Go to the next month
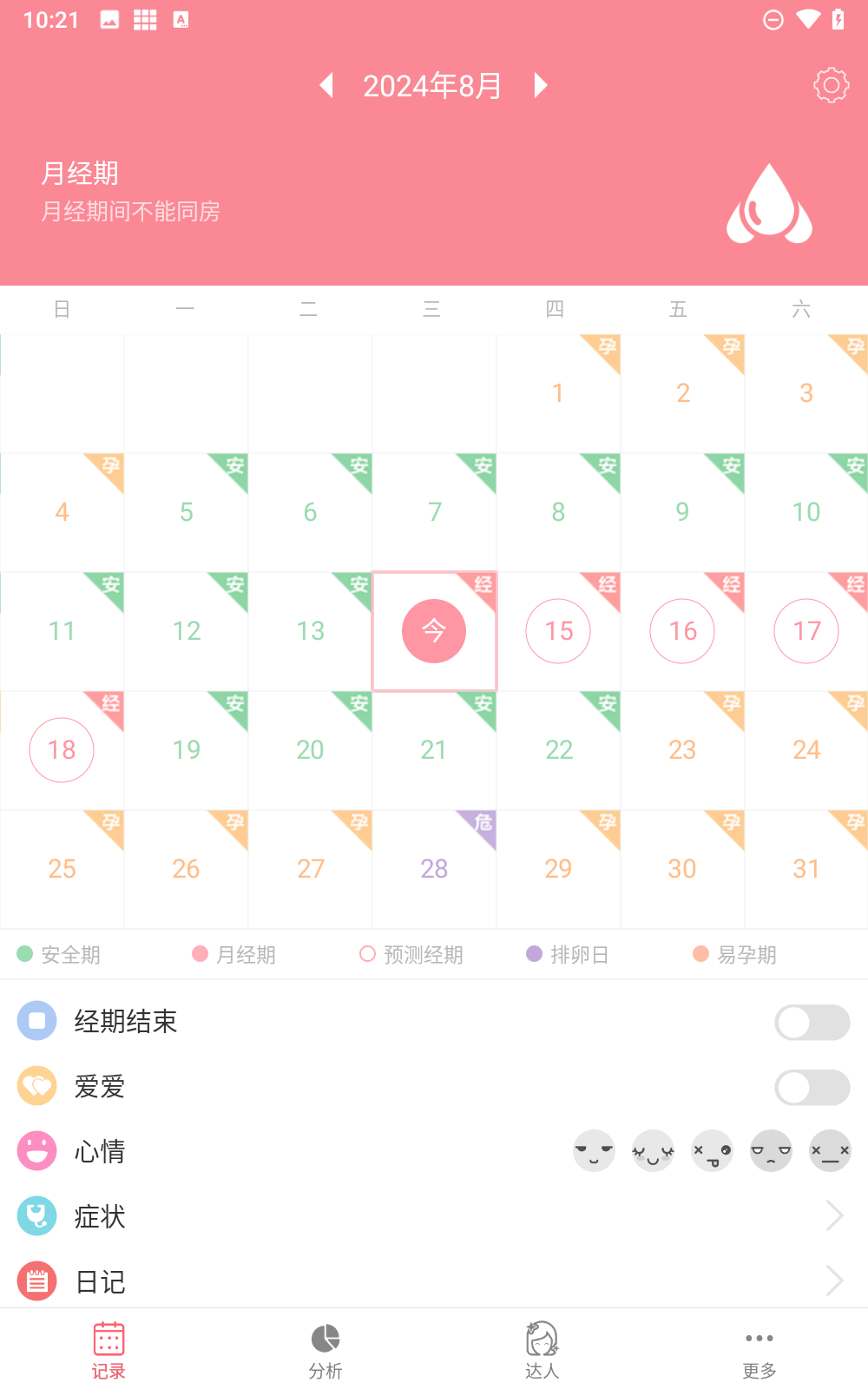Image resolution: width=868 pixels, height=1389 pixels. click(x=540, y=85)
